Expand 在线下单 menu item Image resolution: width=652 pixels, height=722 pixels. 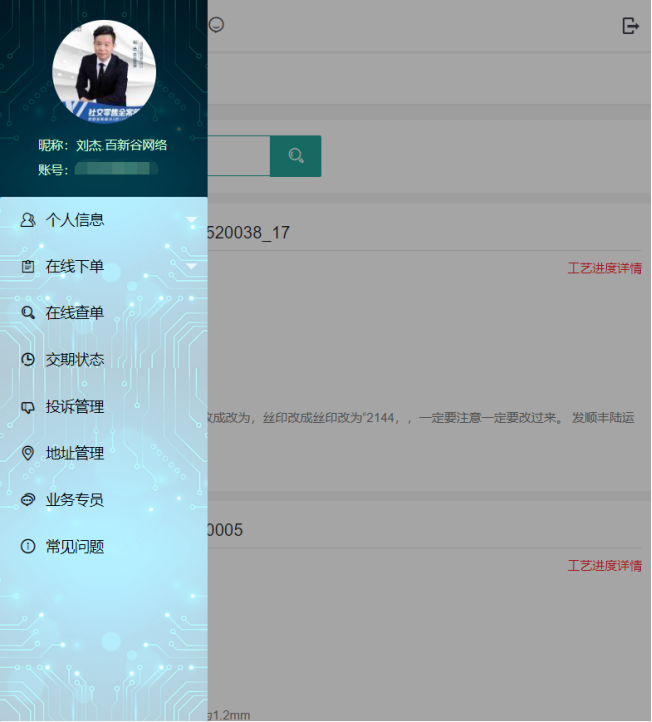coord(75,267)
